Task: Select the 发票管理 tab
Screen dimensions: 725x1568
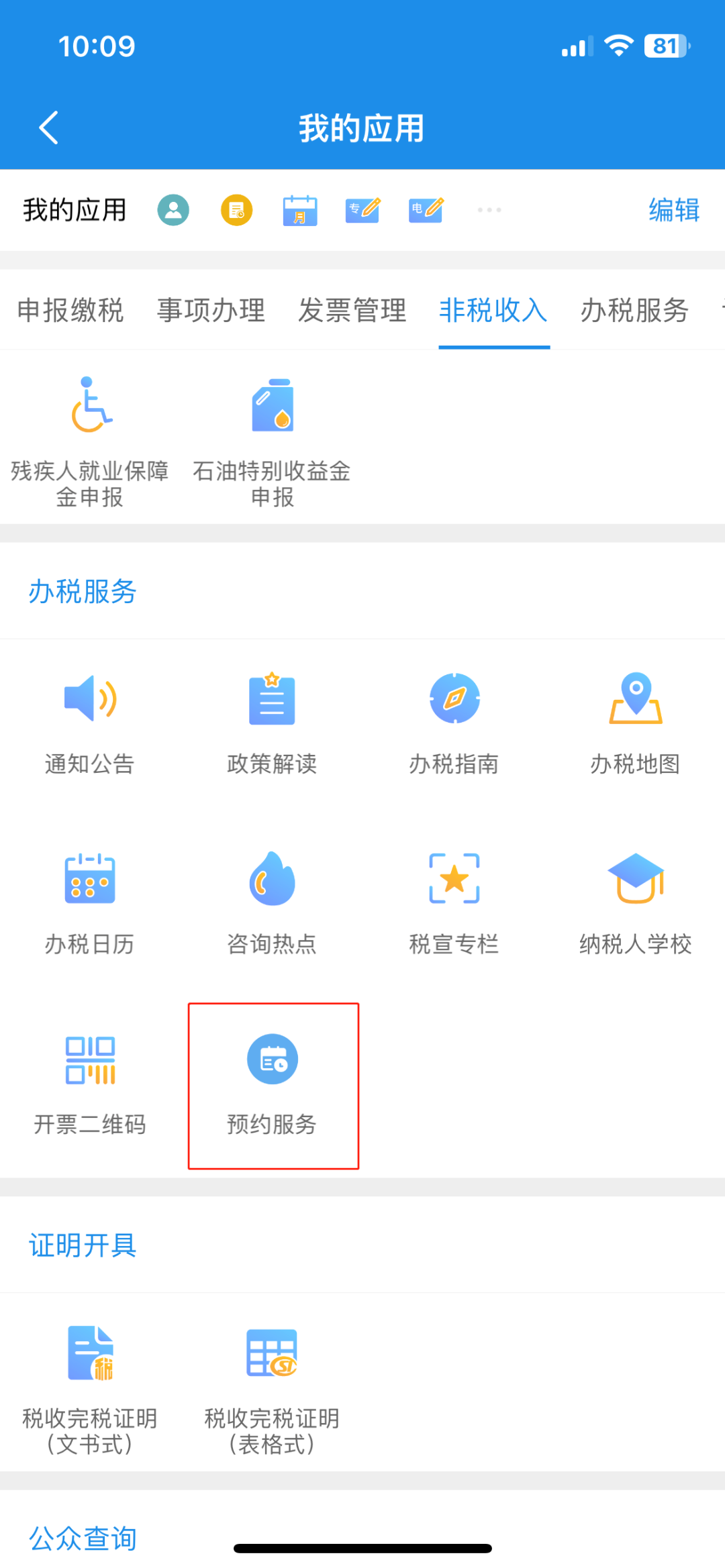Action: 352,310
